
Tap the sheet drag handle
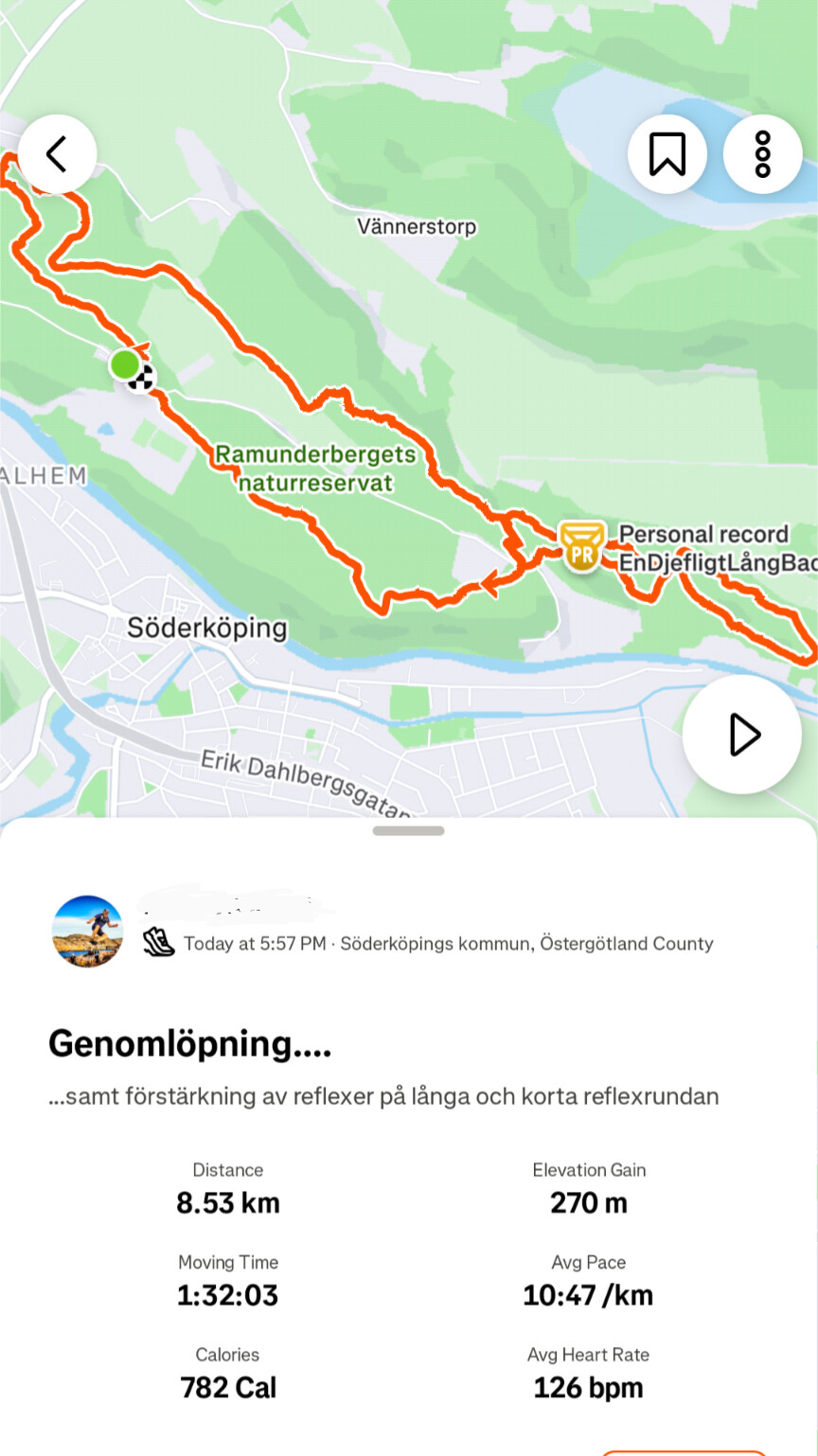(x=408, y=831)
